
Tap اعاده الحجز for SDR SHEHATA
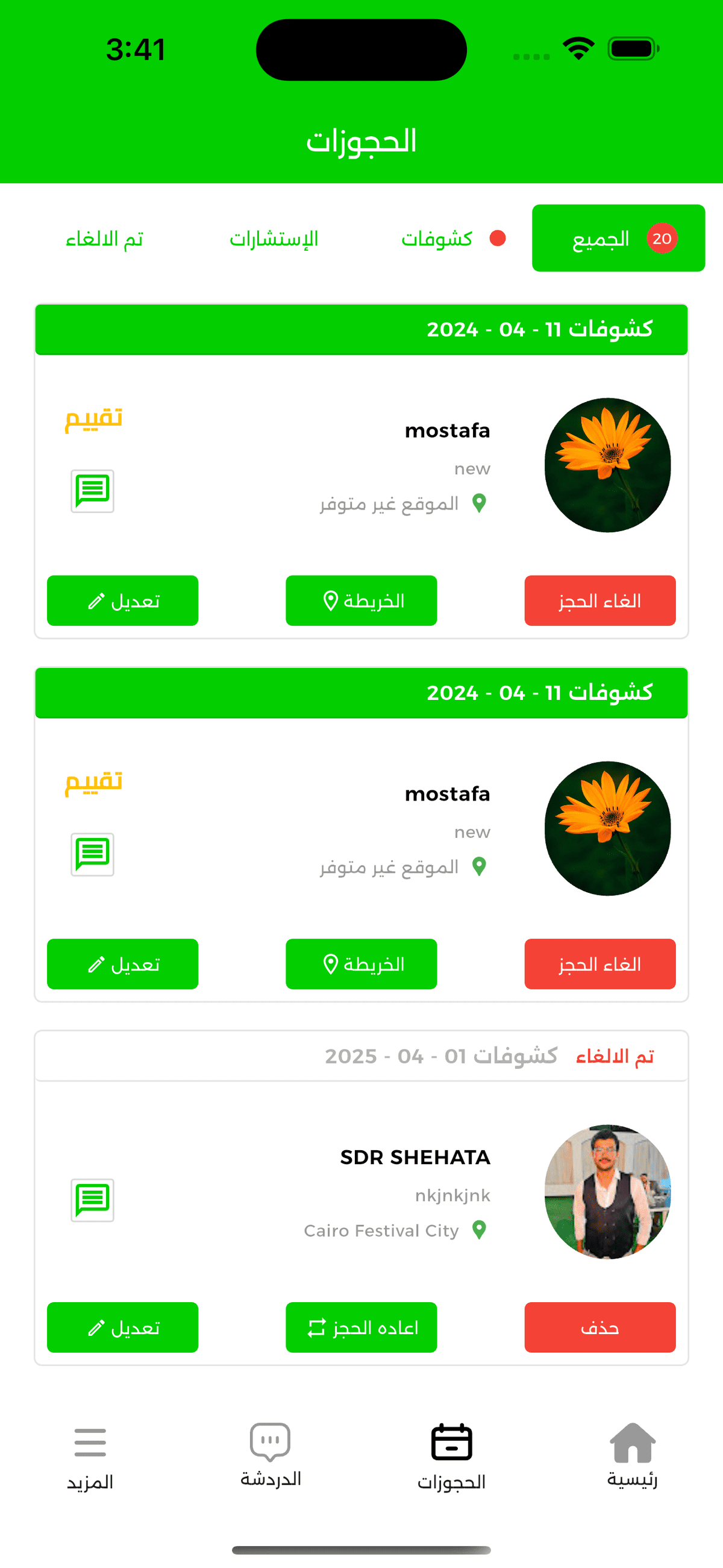point(361,1327)
